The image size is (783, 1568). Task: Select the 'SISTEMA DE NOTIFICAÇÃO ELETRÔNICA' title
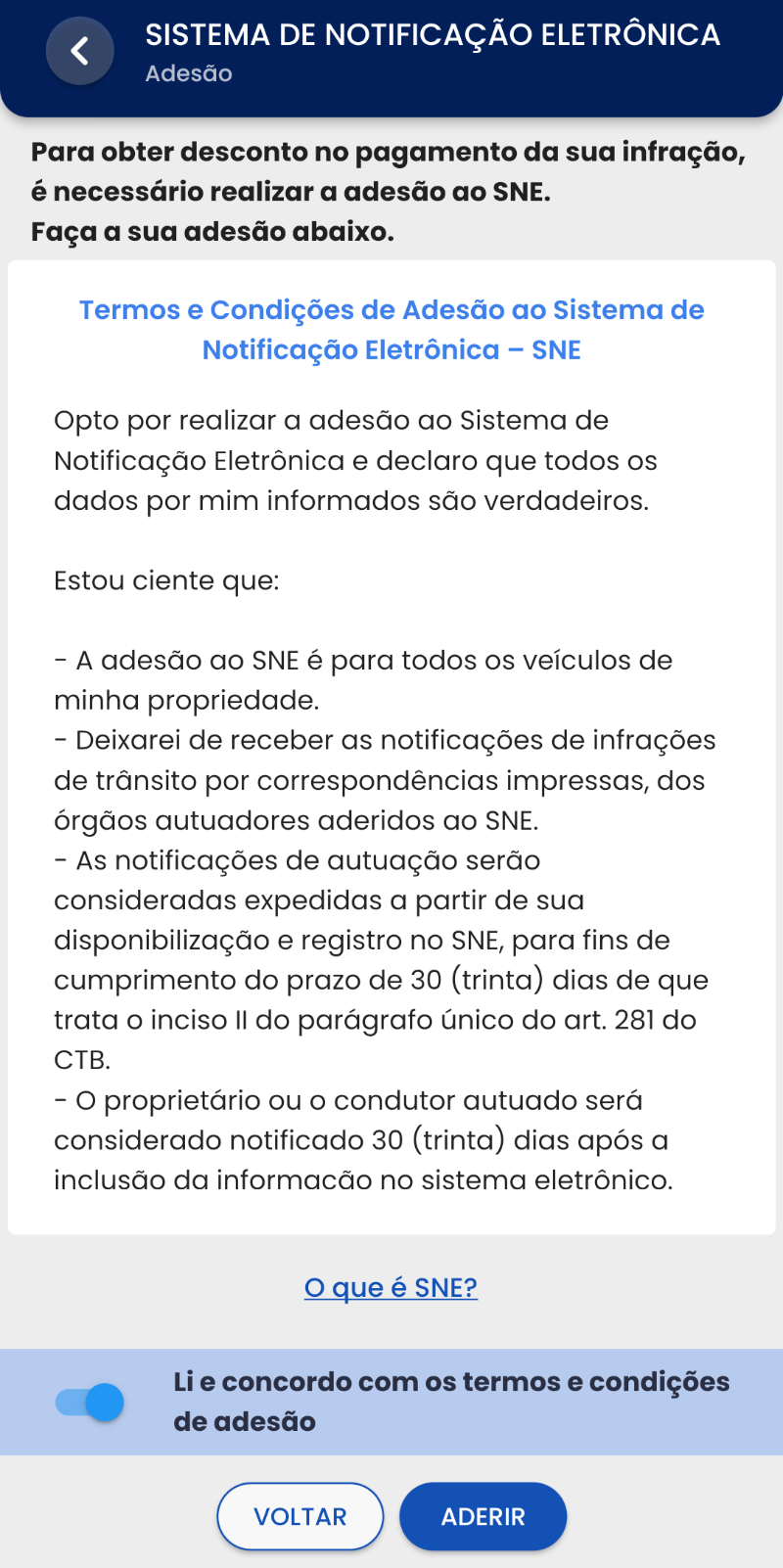coord(434,35)
